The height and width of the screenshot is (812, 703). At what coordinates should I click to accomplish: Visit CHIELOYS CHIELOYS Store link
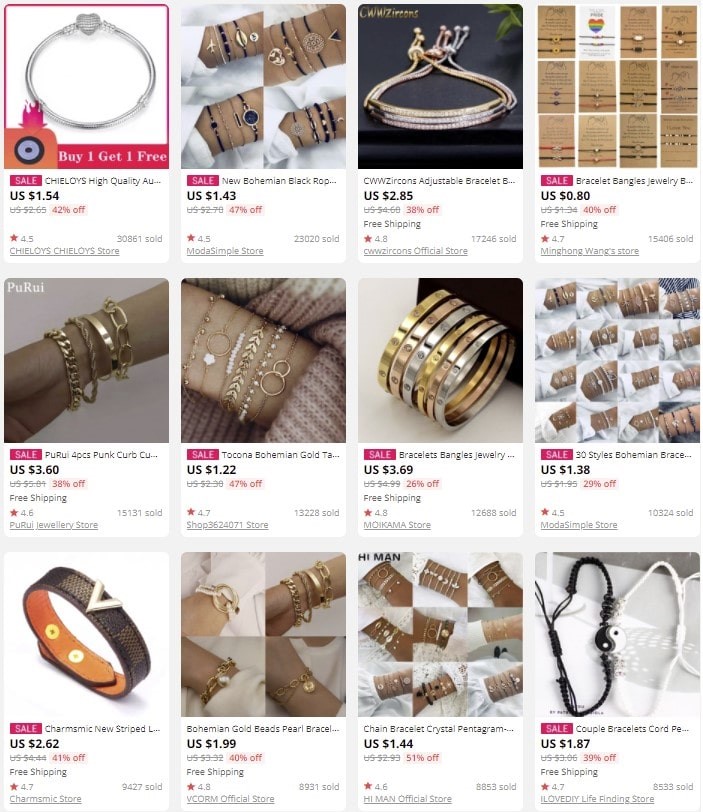coord(64,251)
